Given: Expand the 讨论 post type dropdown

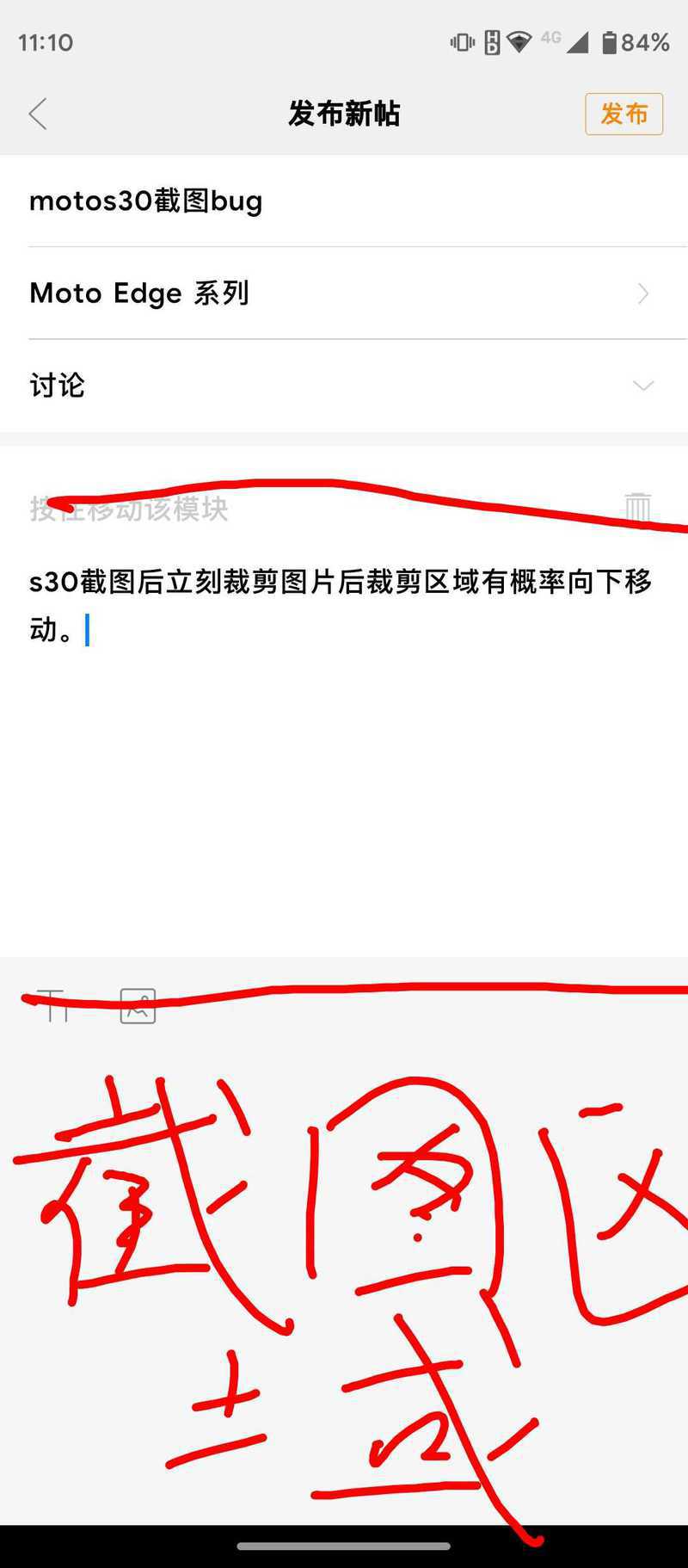Looking at the screenshot, I should pyautogui.click(x=344, y=386).
